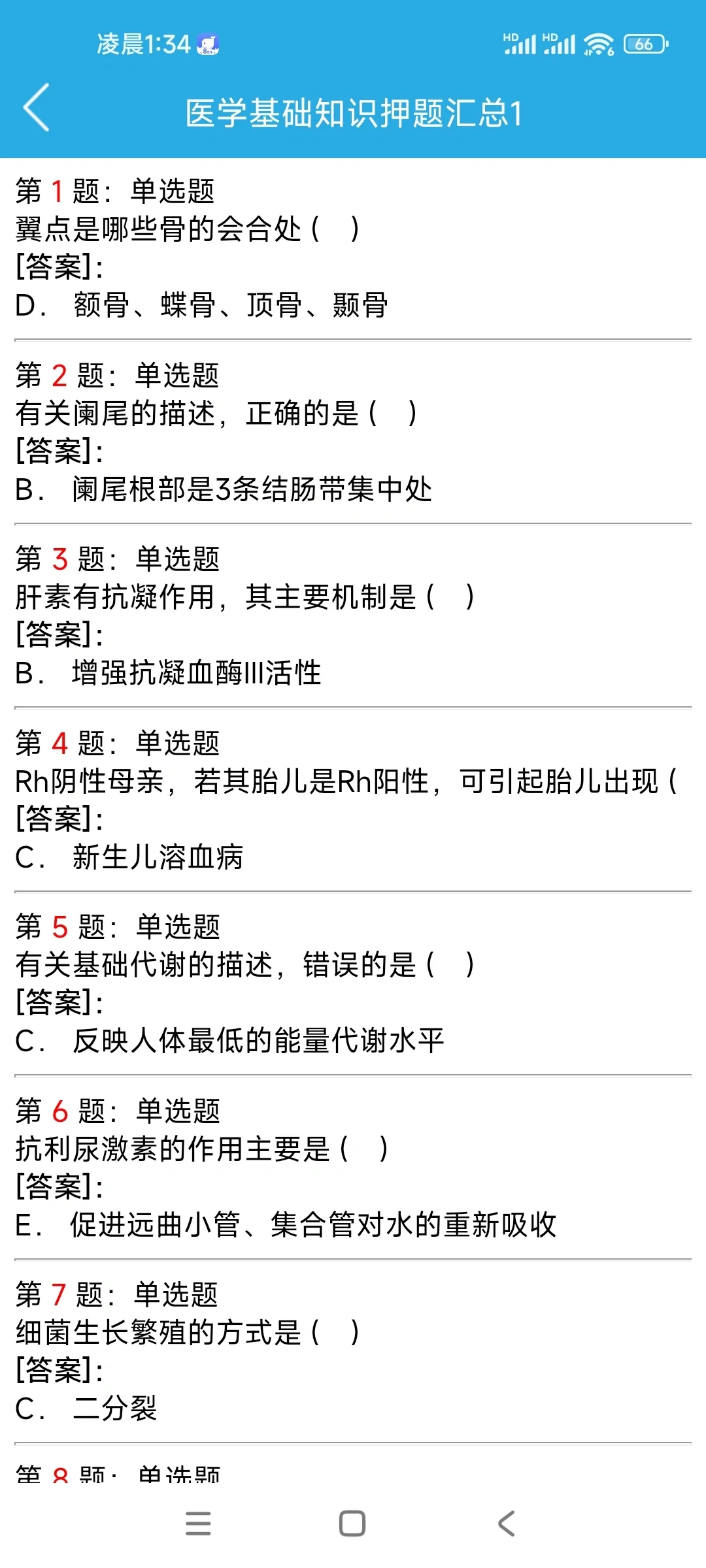Tap the divider line below question 2

[x=353, y=523]
